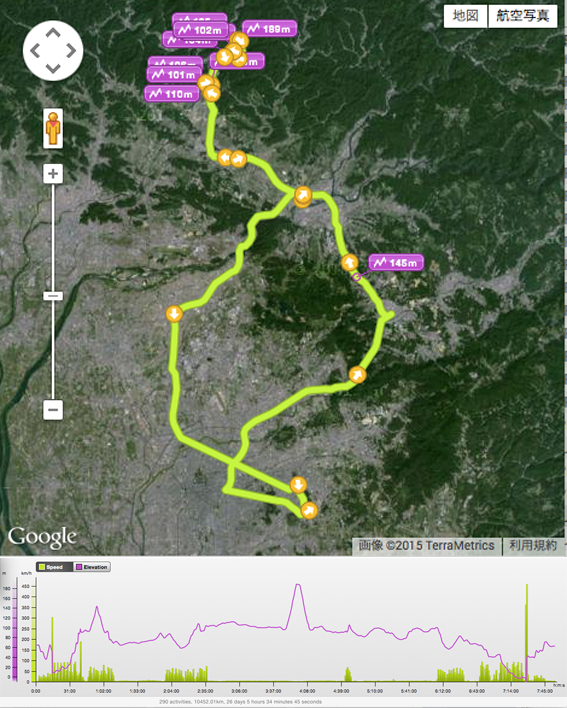
Task: Open the 利用規約 terms link
Action: pyautogui.click(x=533, y=545)
